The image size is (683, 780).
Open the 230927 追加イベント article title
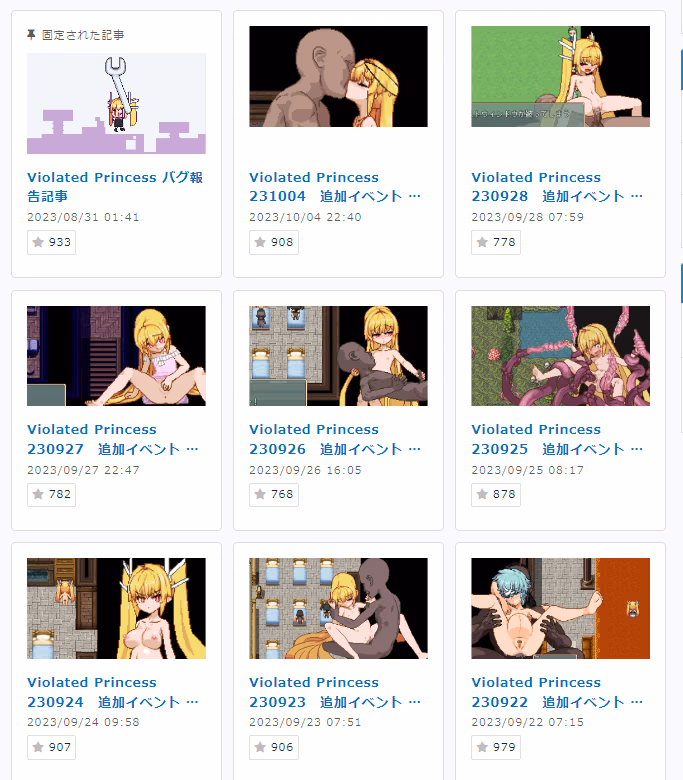click(112, 439)
